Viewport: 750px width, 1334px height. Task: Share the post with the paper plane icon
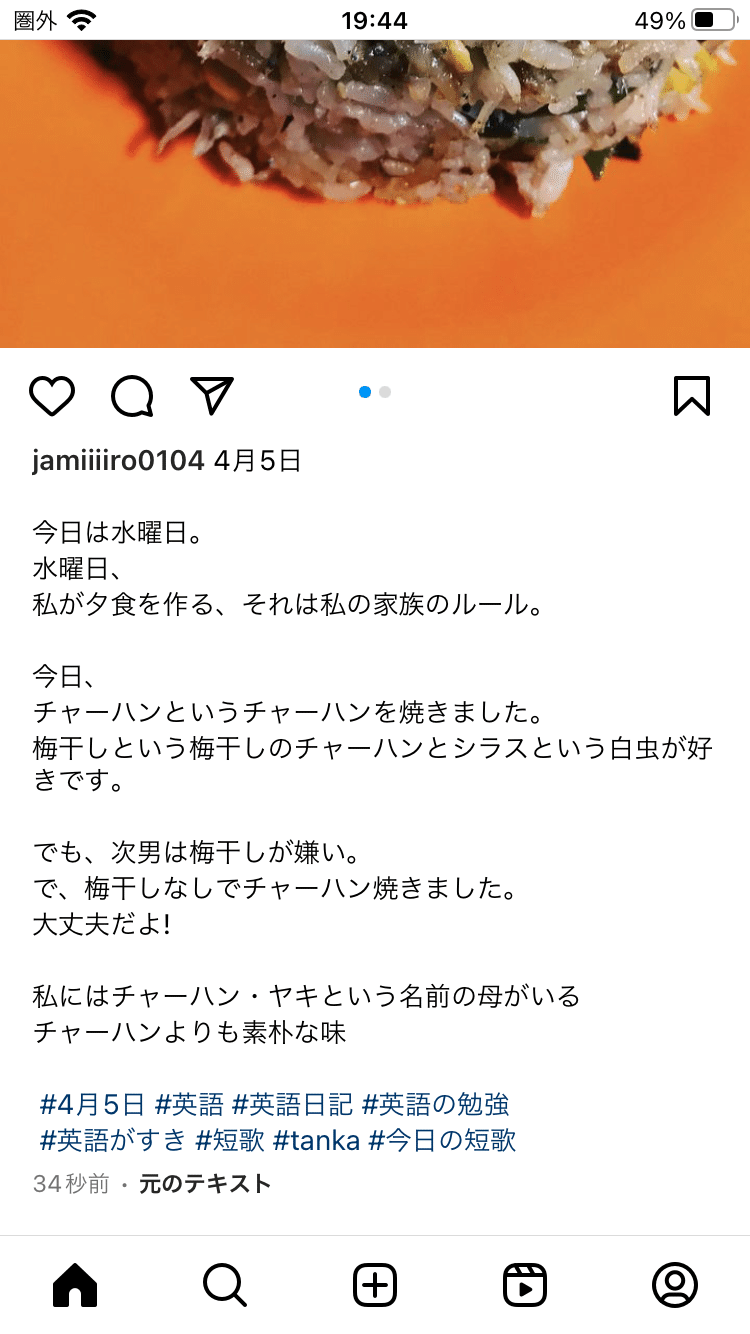(x=212, y=395)
